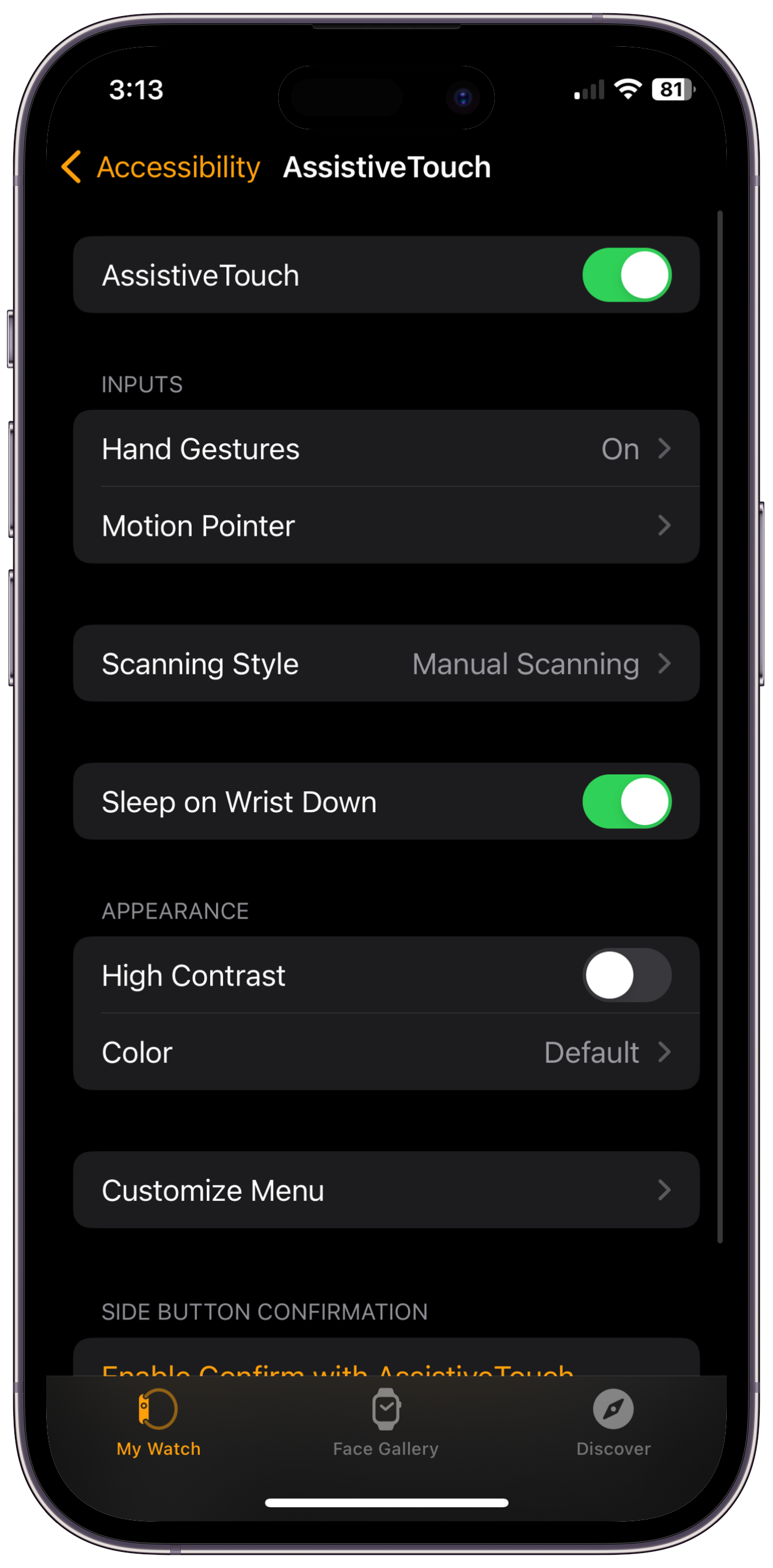Open Customize Menu
This screenshot has height=1568, width=773.
point(386,1190)
